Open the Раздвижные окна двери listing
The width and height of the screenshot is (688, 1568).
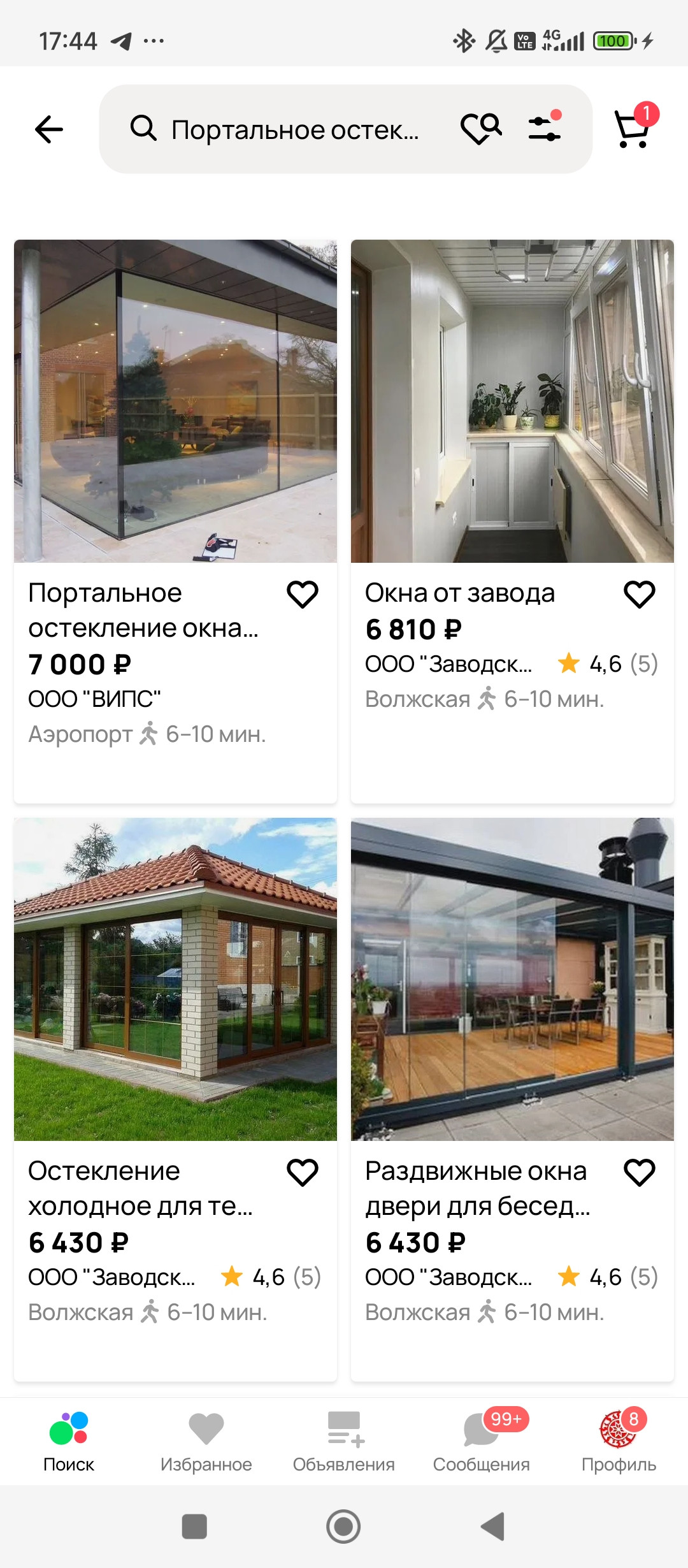click(x=512, y=979)
